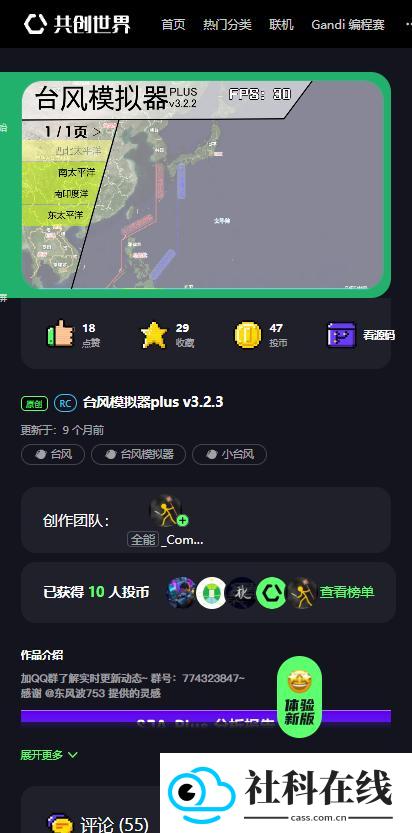The image size is (412, 833).
Task: Select the 台风模拟器 tag chip
Action: pyautogui.click(x=139, y=454)
